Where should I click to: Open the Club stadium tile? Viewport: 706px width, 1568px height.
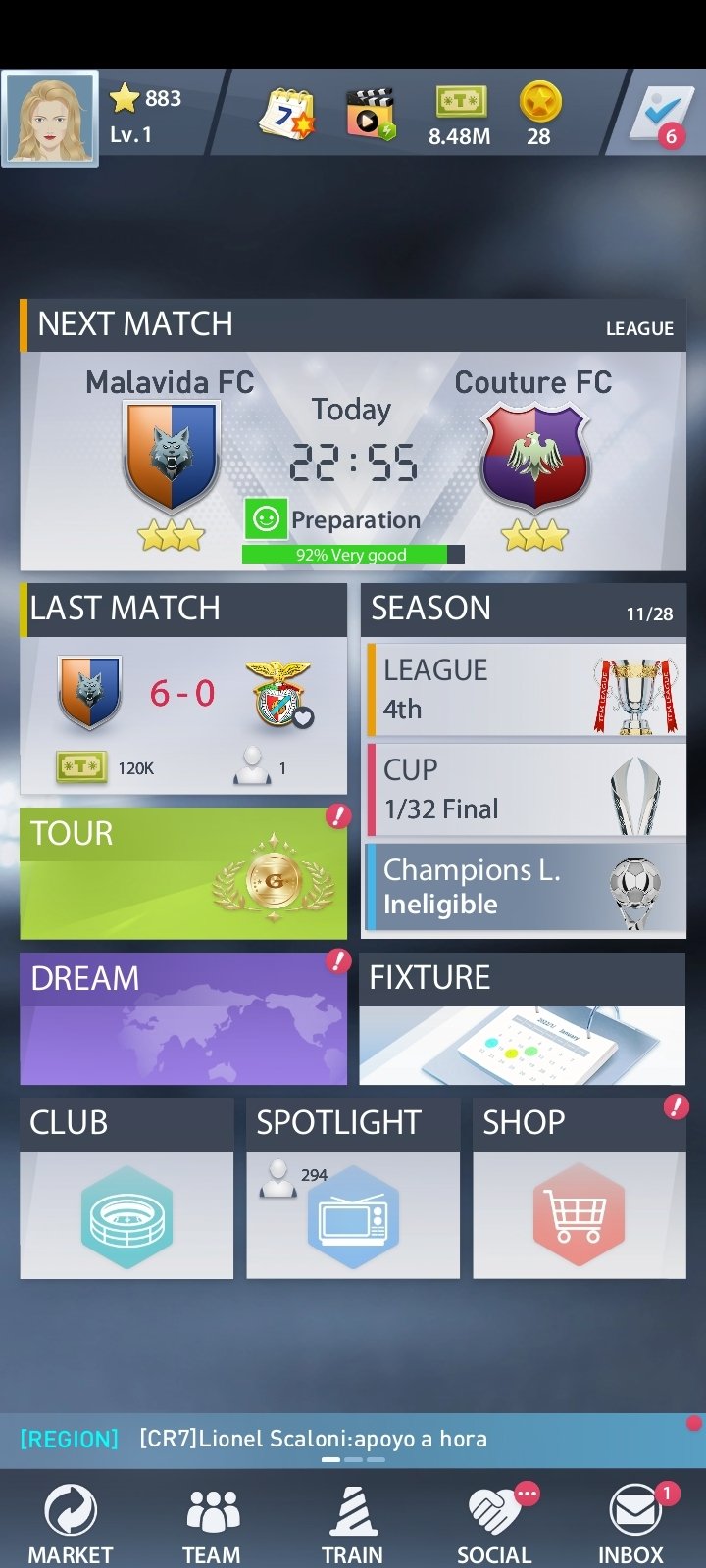[x=126, y=1188]
